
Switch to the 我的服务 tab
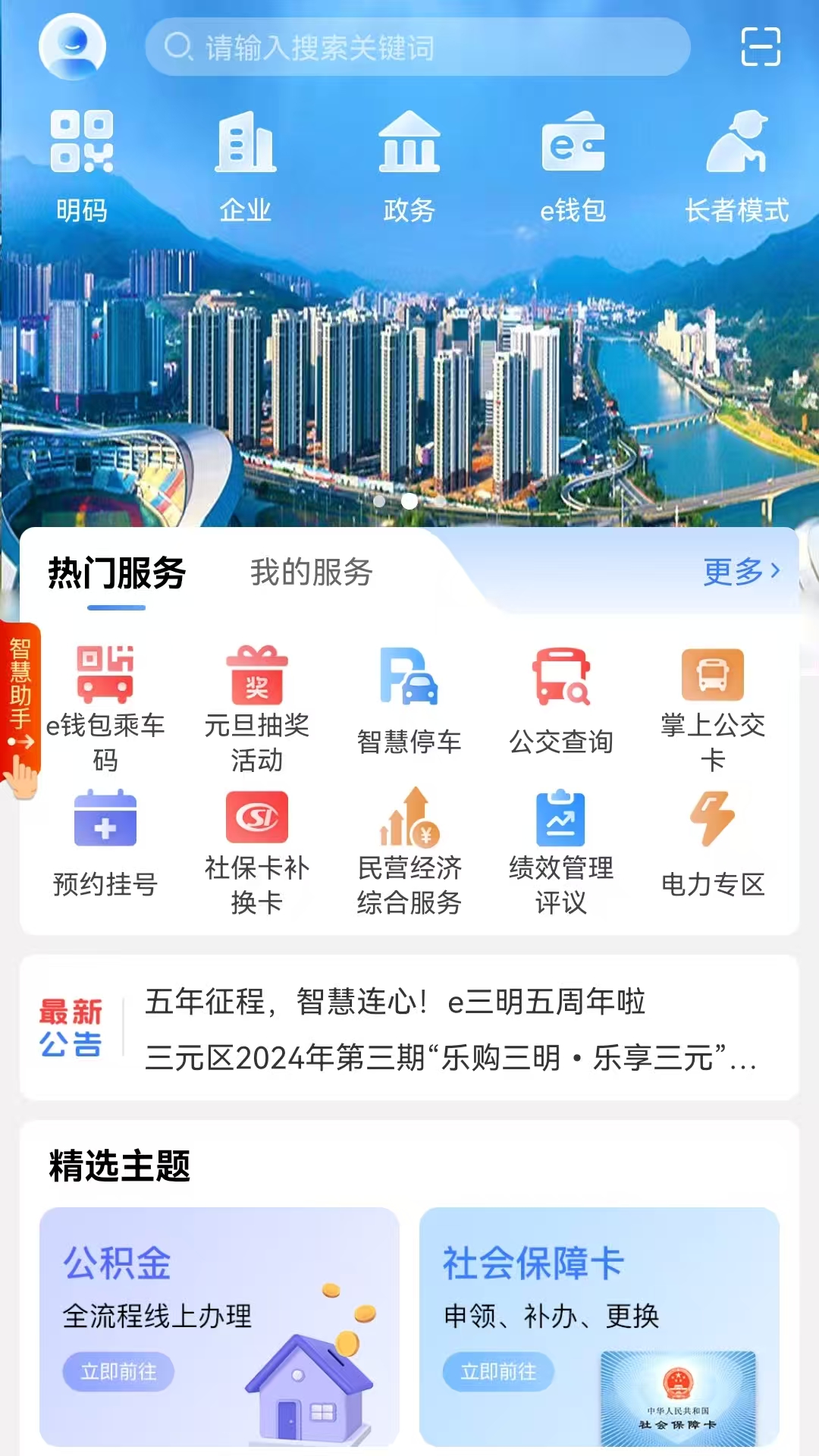[311, 574]
